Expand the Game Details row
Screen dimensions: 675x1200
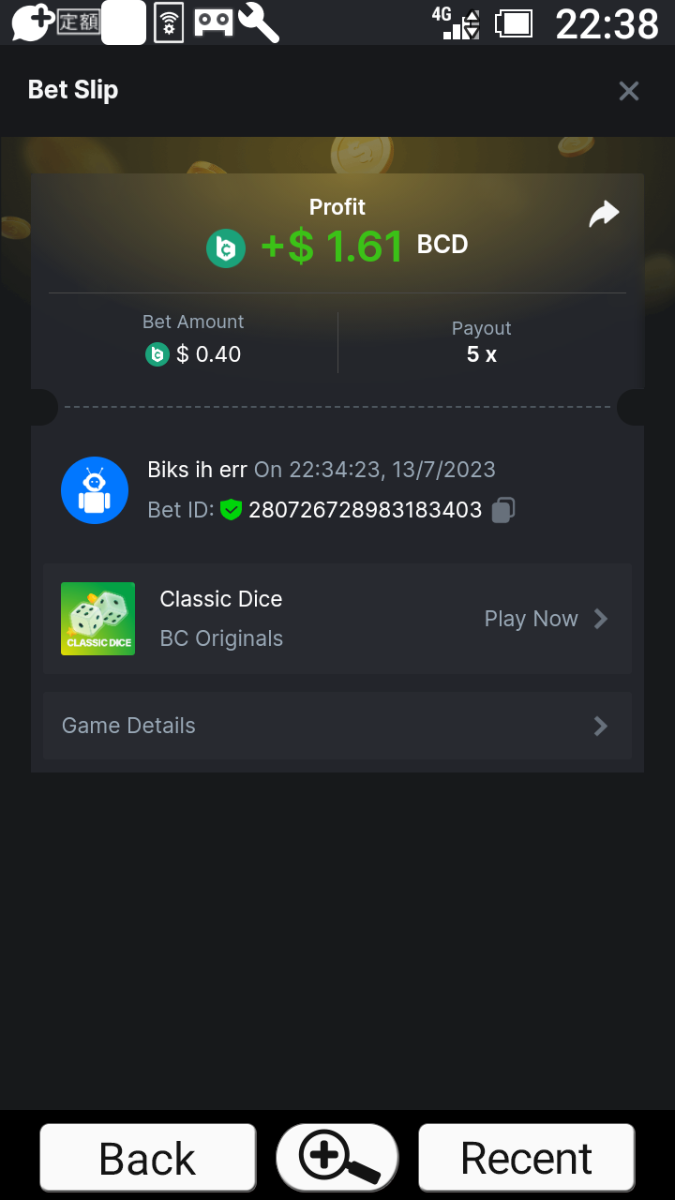(x=337, y=726)
